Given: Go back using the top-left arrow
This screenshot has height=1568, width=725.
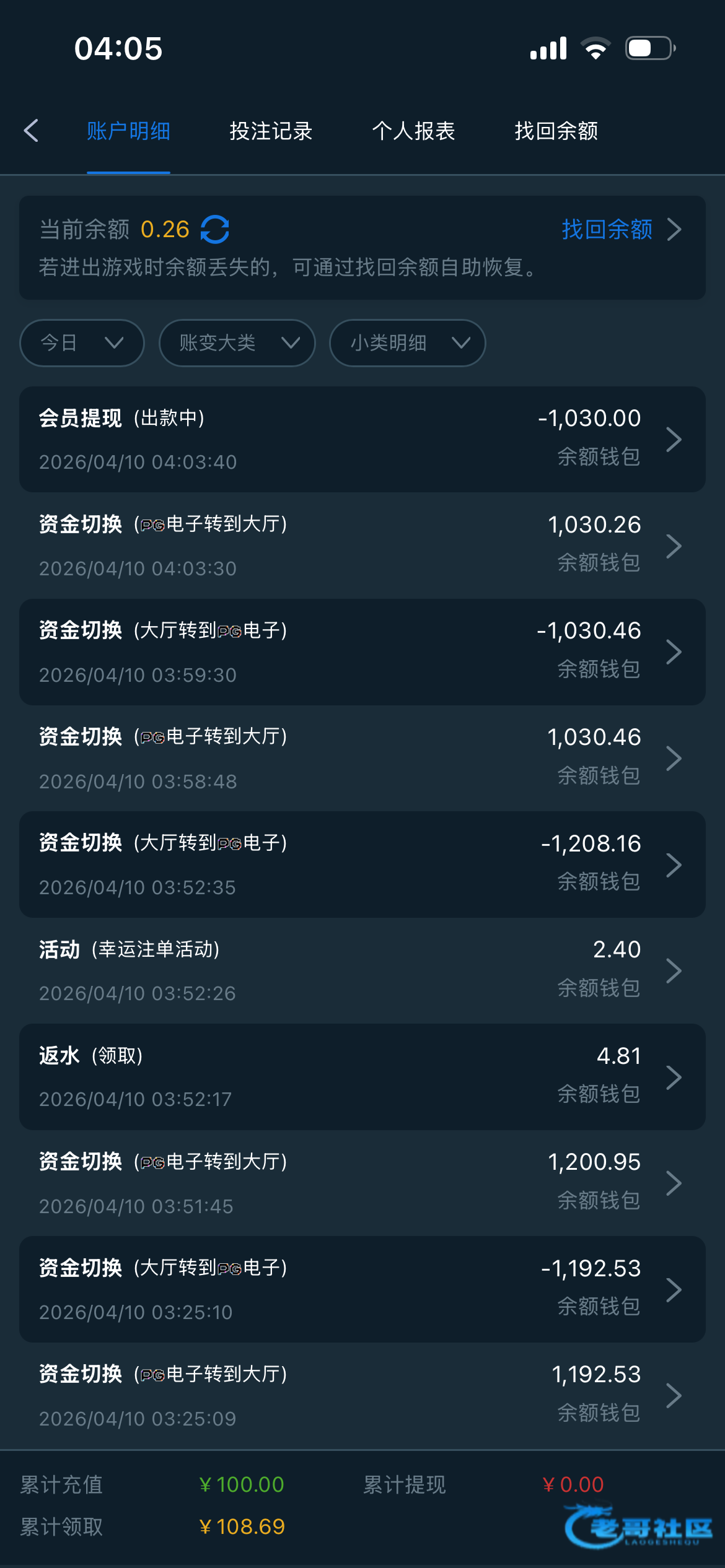Looking at the screenshot, I should [32, 131].
